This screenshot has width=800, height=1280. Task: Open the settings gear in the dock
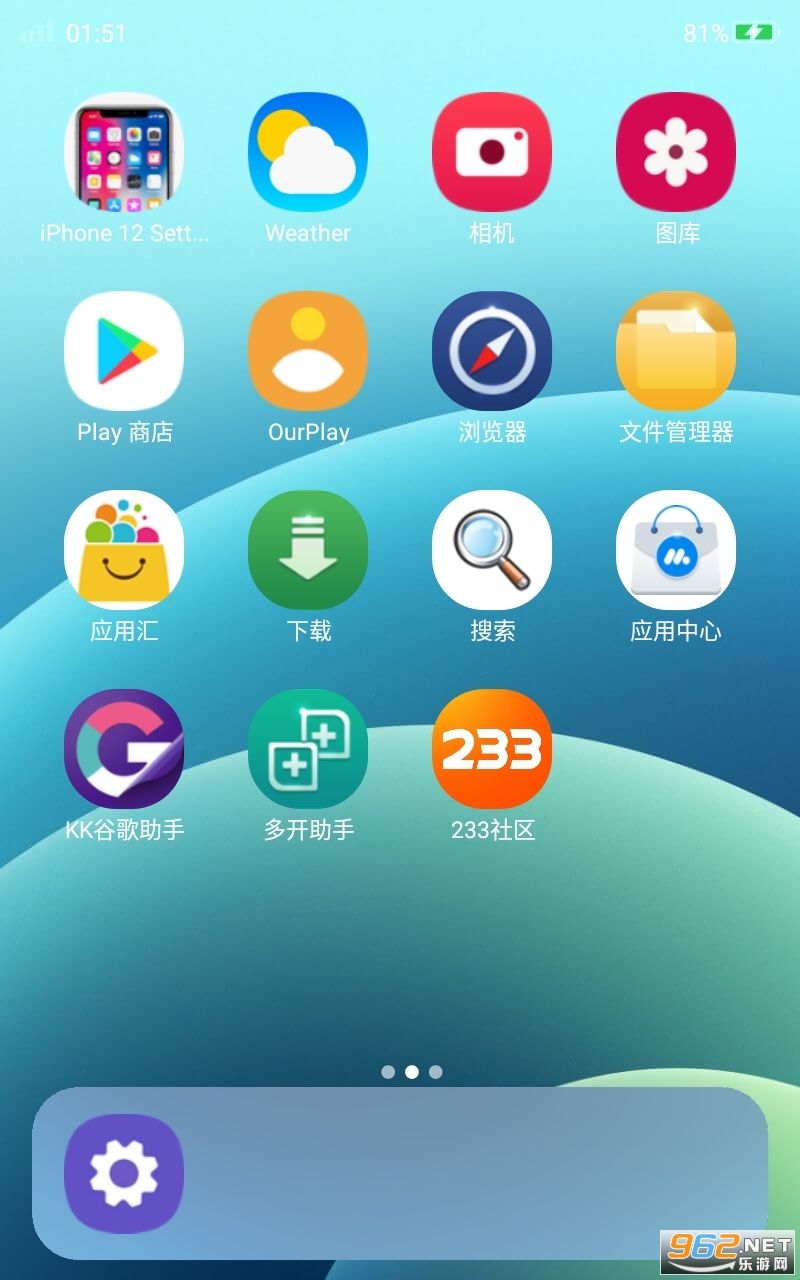click(x=124, y=1174)
